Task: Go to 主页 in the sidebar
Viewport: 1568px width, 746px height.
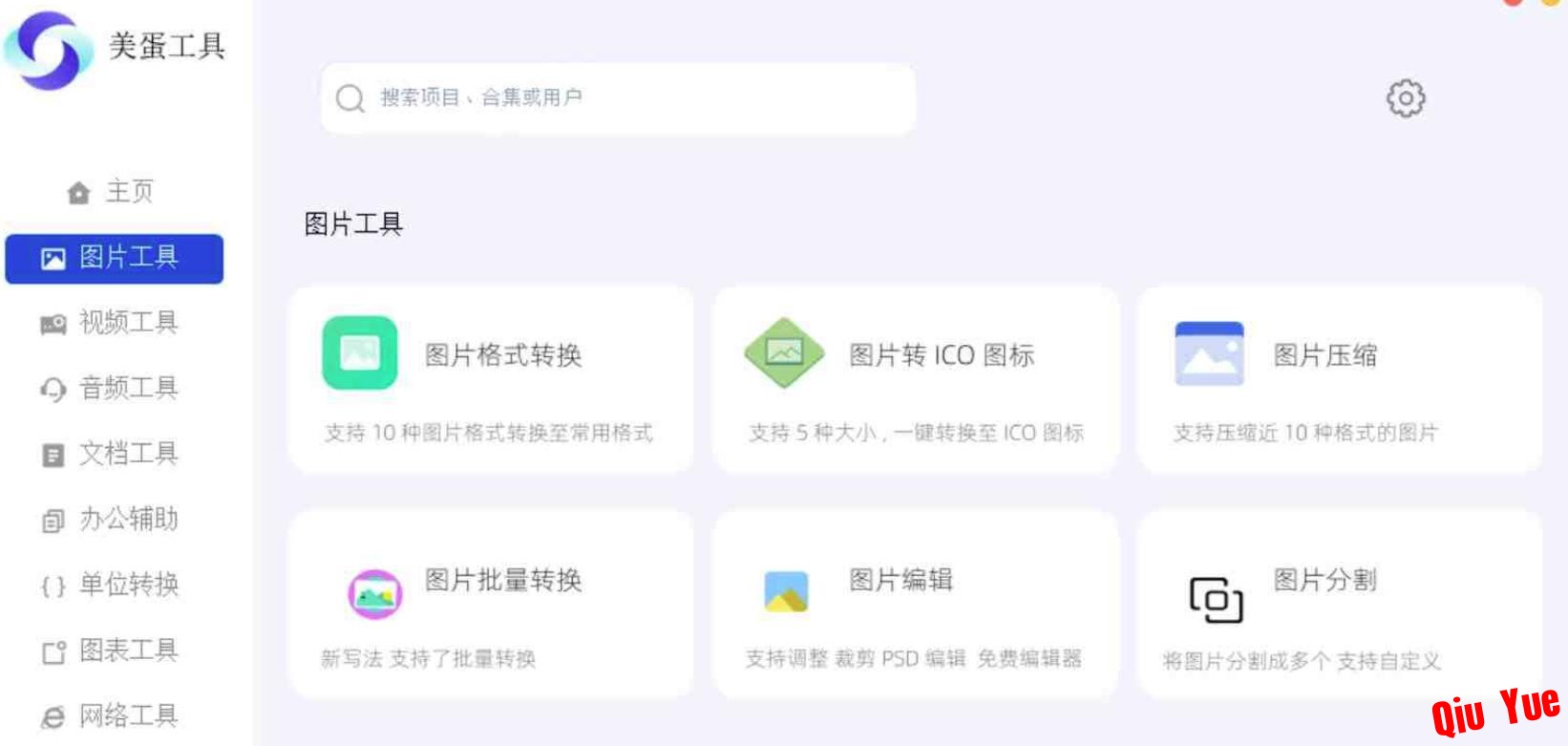Action: [x=113, y=192]
